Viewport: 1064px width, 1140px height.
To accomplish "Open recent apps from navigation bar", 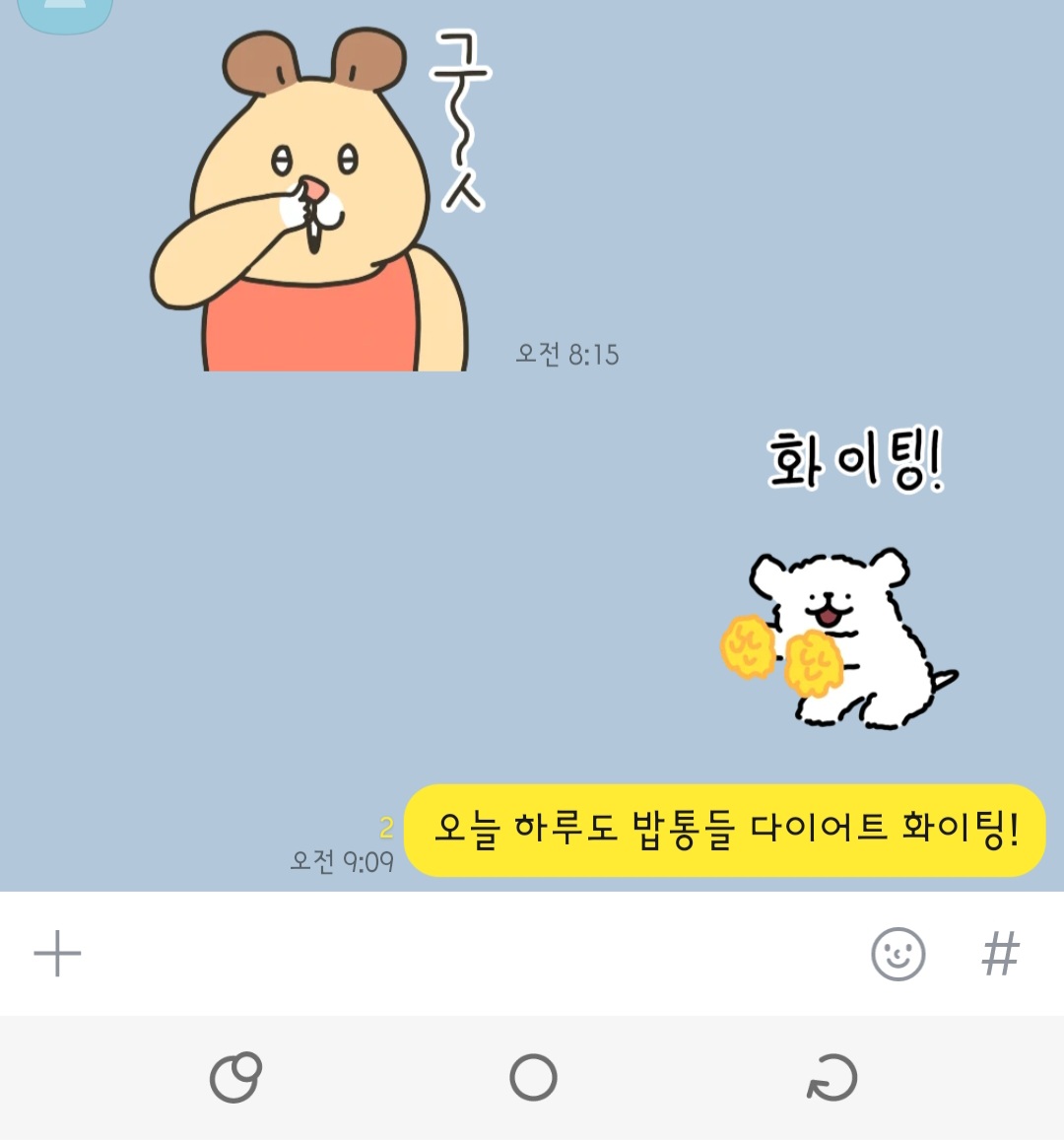I will point(235,1078).
